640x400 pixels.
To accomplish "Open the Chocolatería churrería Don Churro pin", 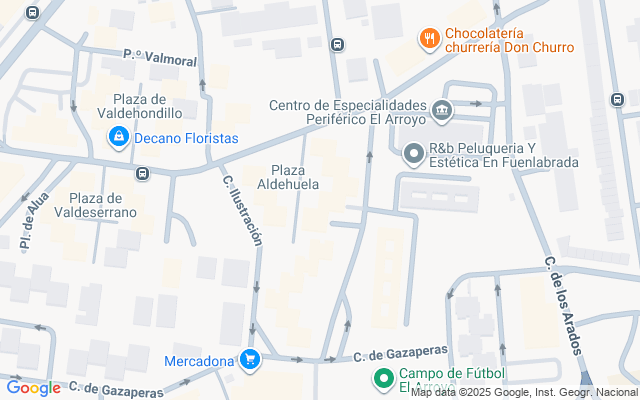I will click(x=430, y=39).
